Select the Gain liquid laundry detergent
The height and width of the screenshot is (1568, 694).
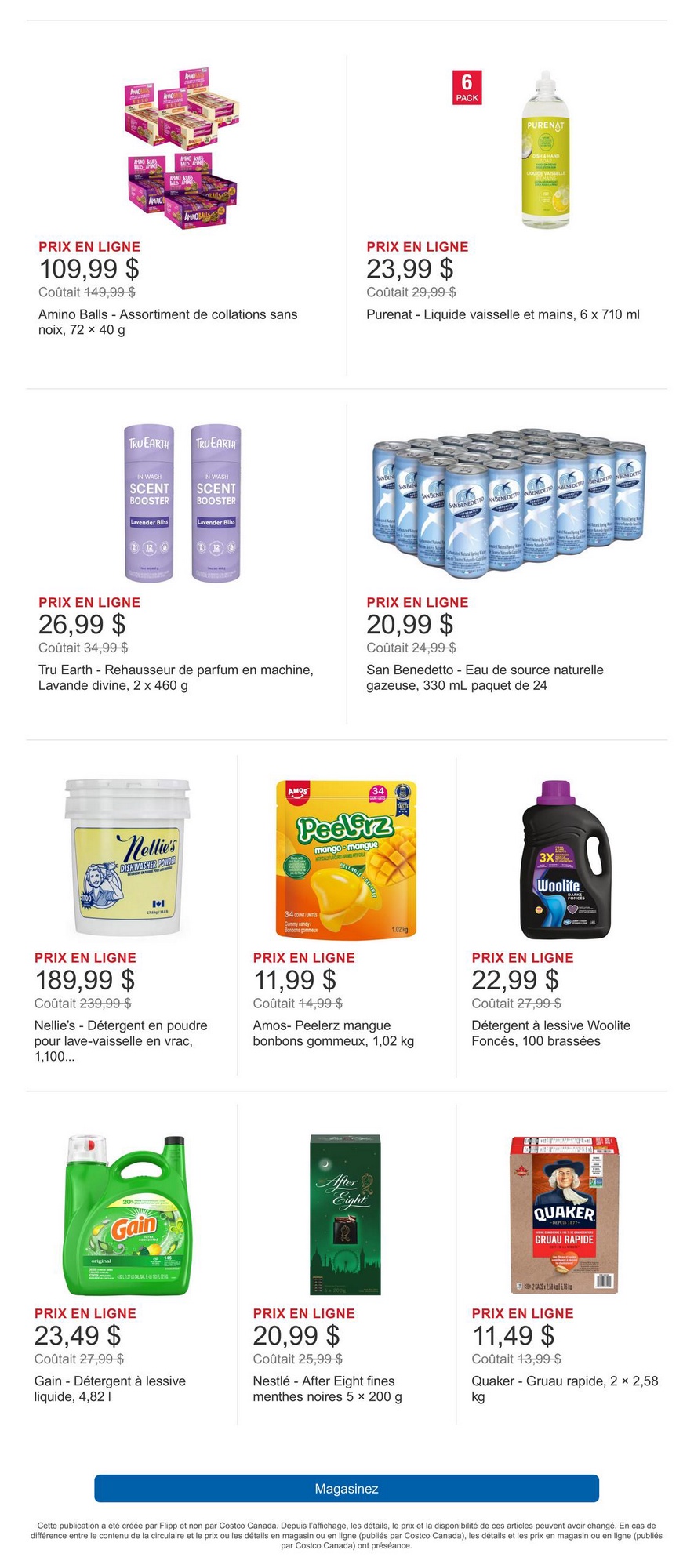pos(128,1214)
